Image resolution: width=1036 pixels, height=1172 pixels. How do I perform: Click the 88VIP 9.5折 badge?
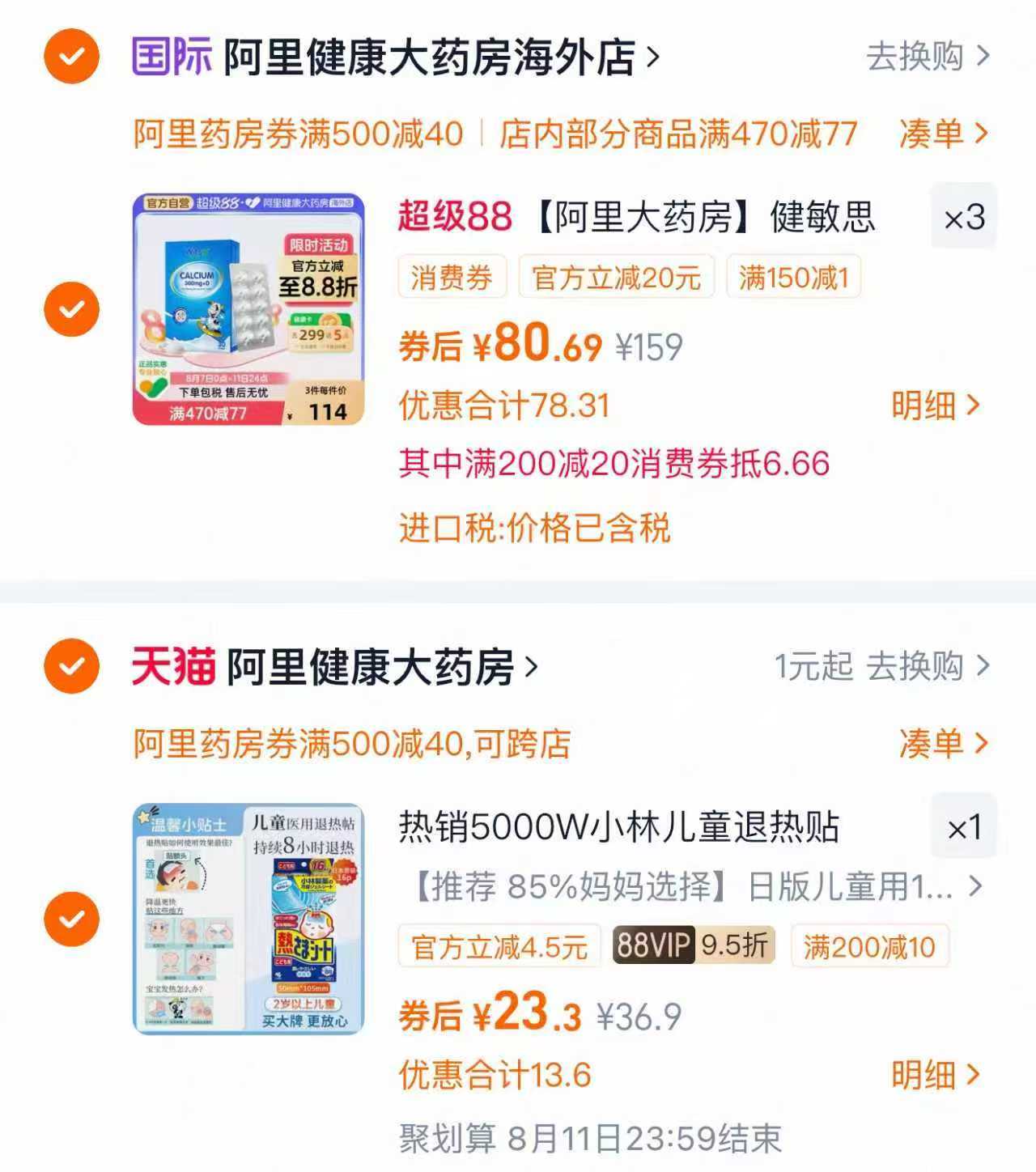pos(692,944)
